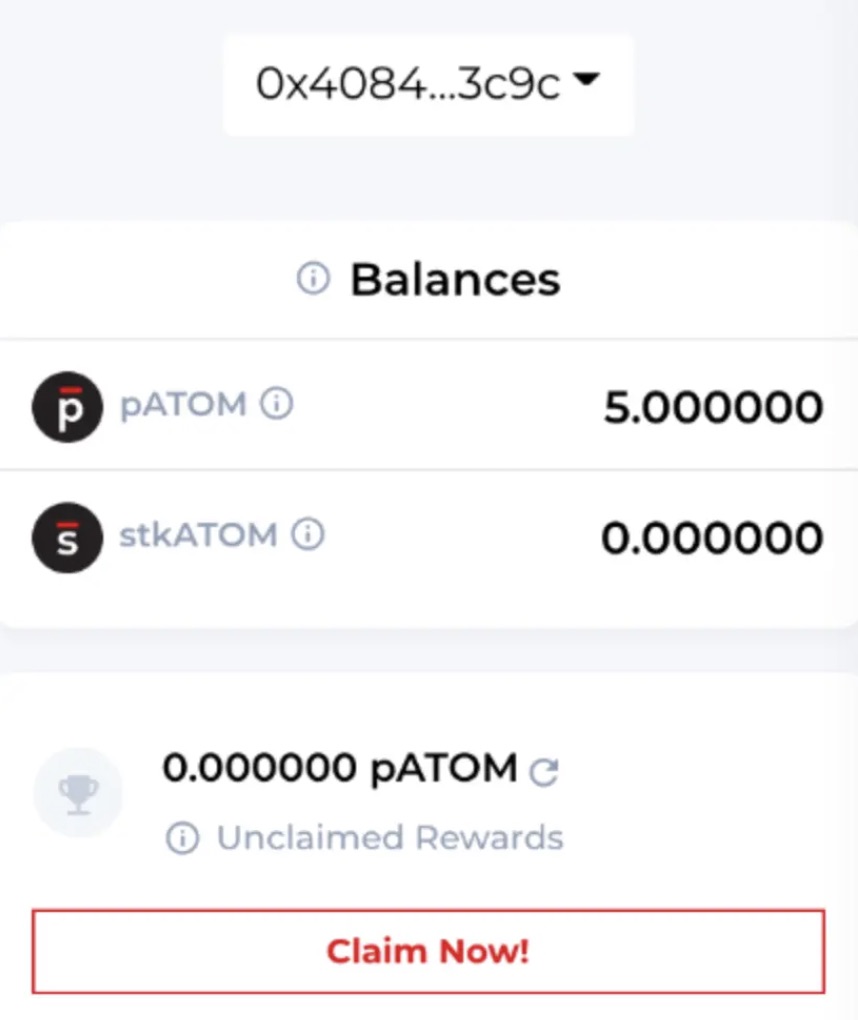The height and width of the screenshot is (1020, 858).
Task: Select the 0.000000 pATOM rewards amount
Action: (x=340, y=769)
